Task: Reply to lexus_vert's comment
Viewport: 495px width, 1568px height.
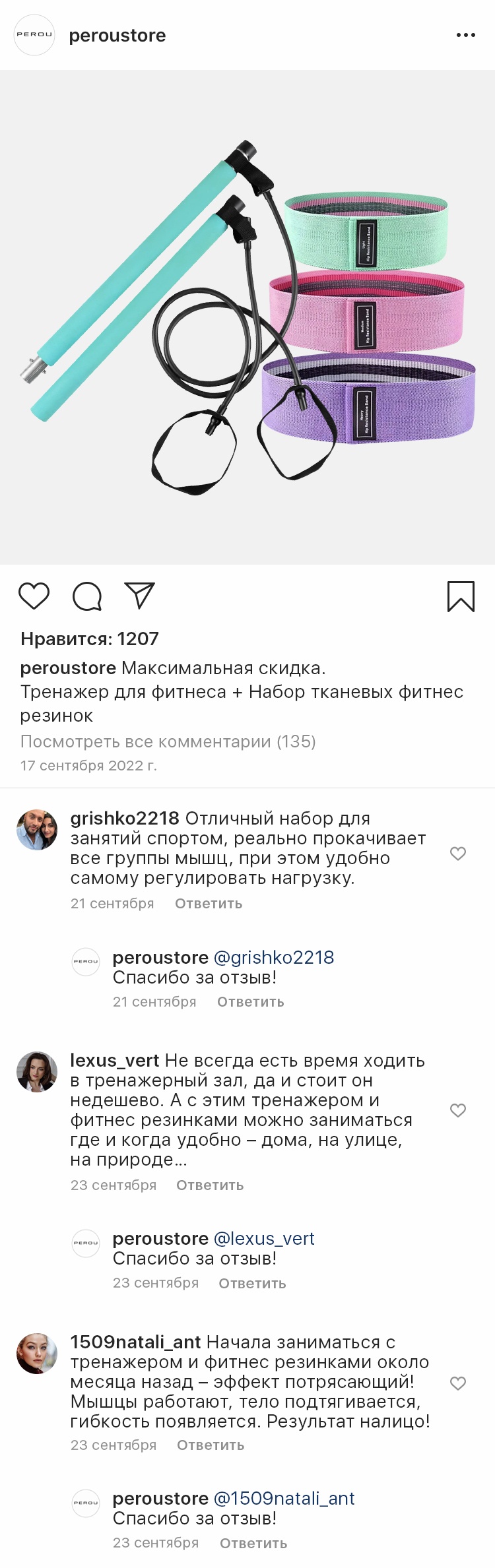Action: (x=210, y=1185)
